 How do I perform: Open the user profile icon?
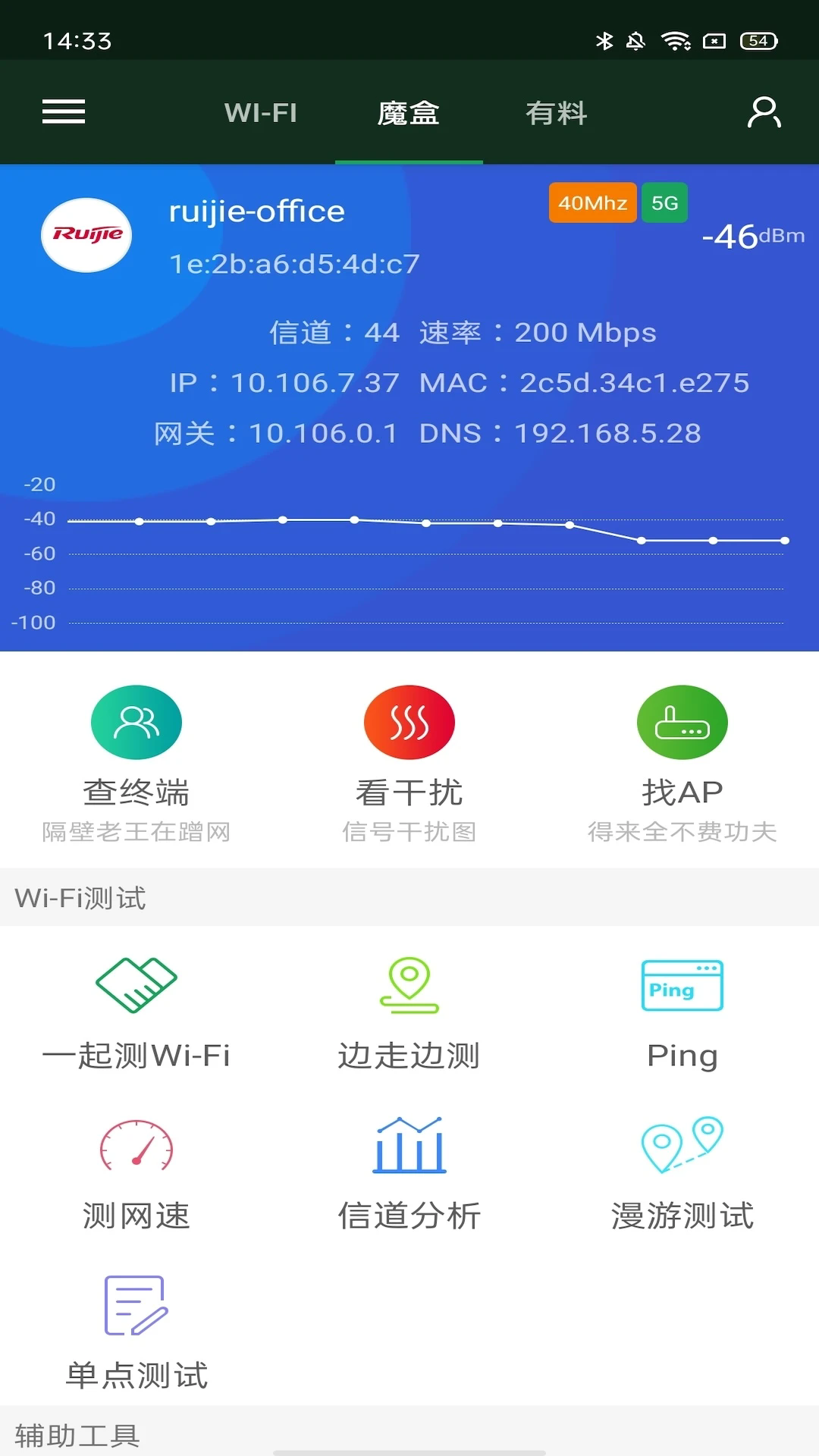pos(764,111)
